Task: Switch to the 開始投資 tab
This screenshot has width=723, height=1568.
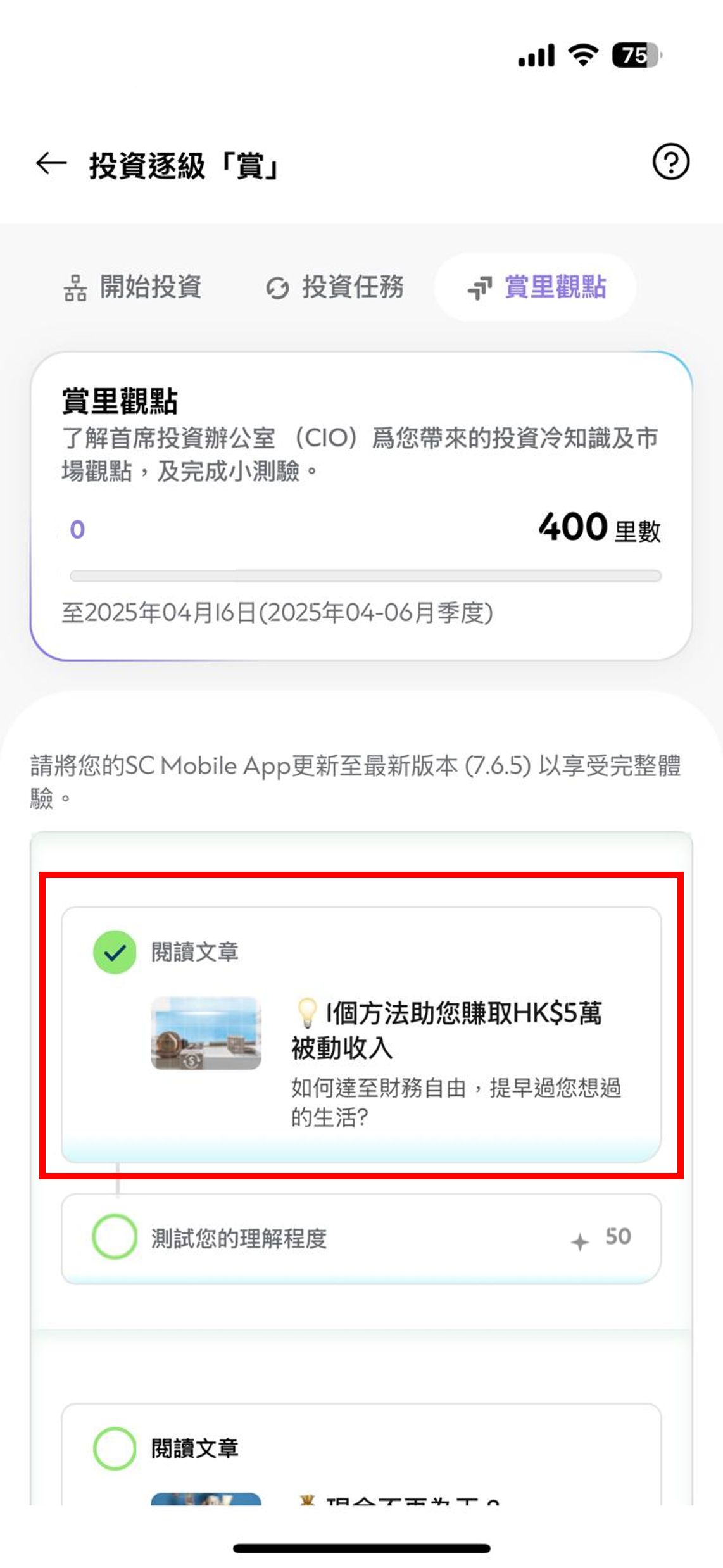Action: pyautogui.click(x=133, y=287)
